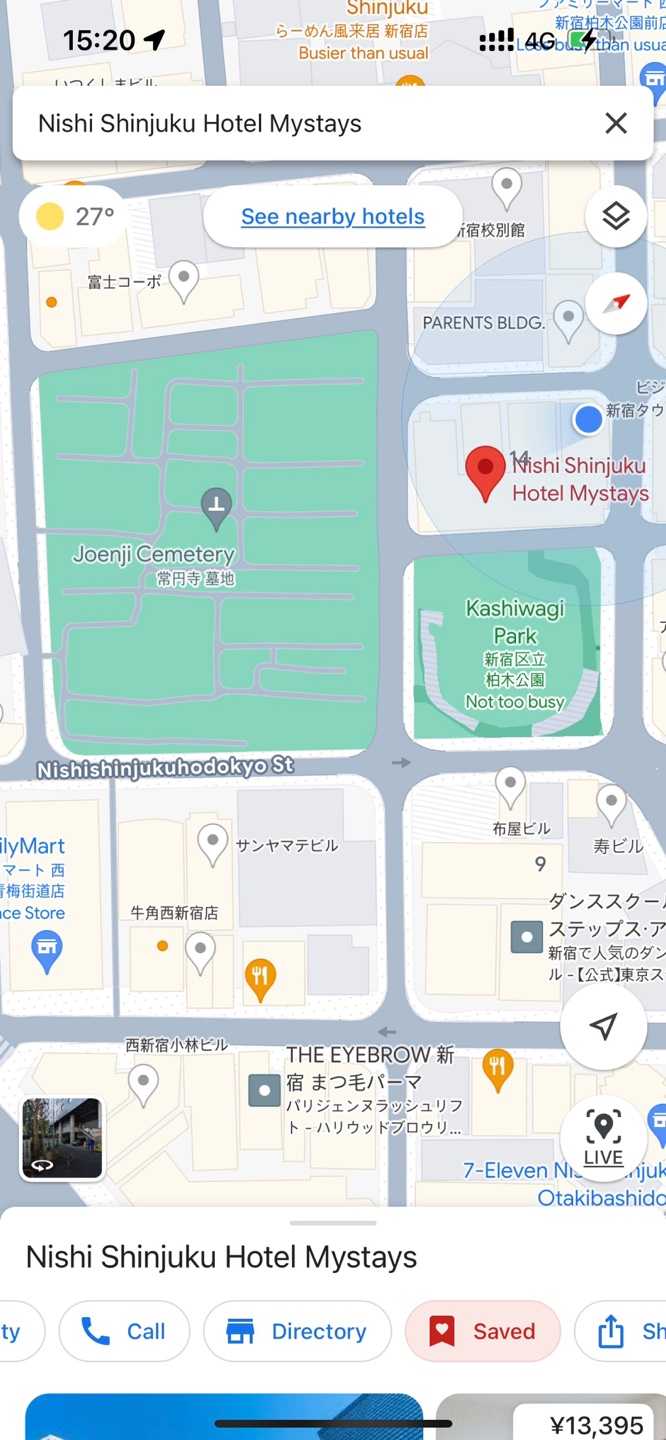Clear the Nishi Shinjuku Hotel Mystays search
The image size is (666, 1440).
click(616, 123)
